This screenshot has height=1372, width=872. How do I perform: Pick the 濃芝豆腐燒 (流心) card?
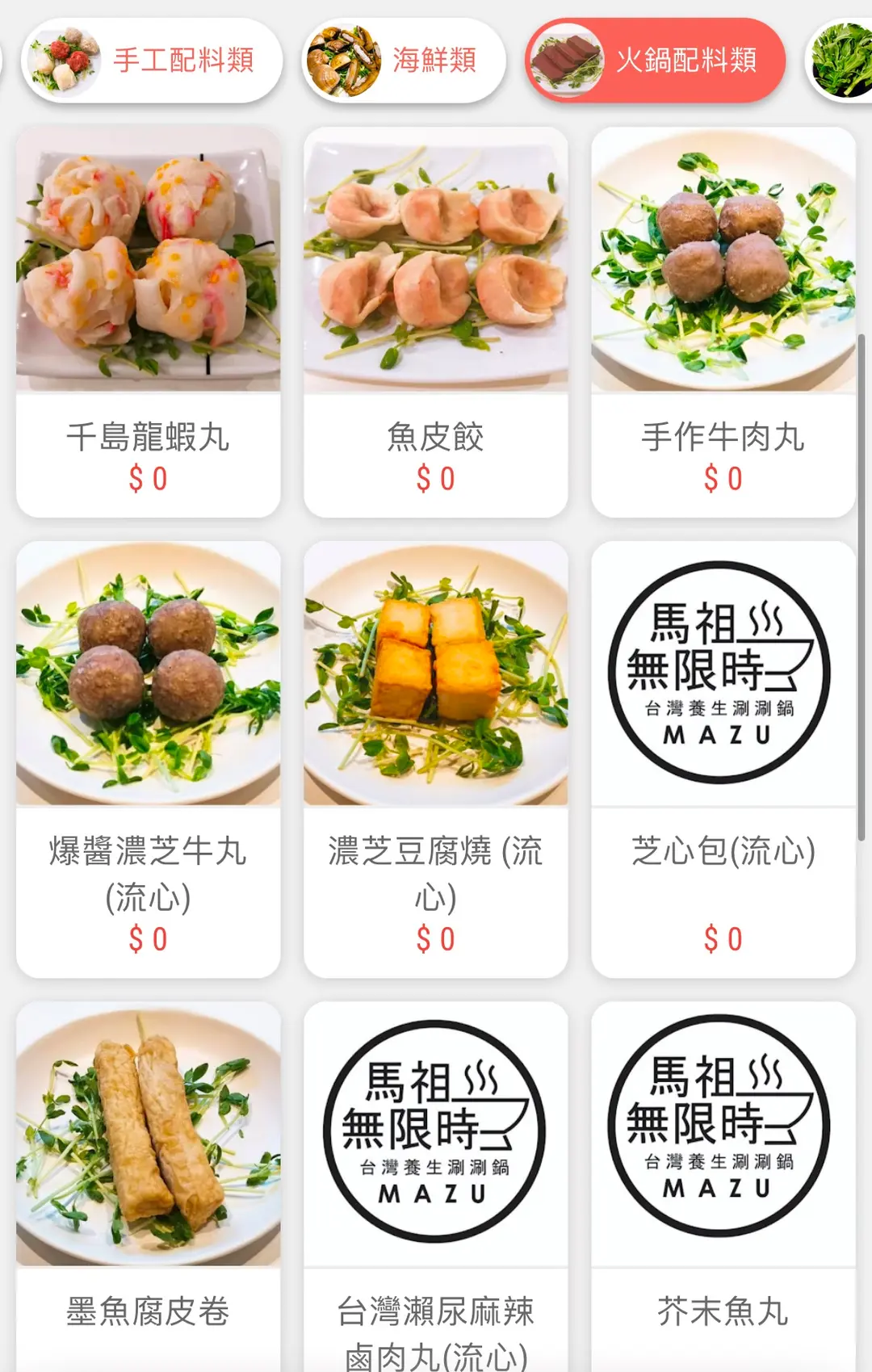[436, 757]
